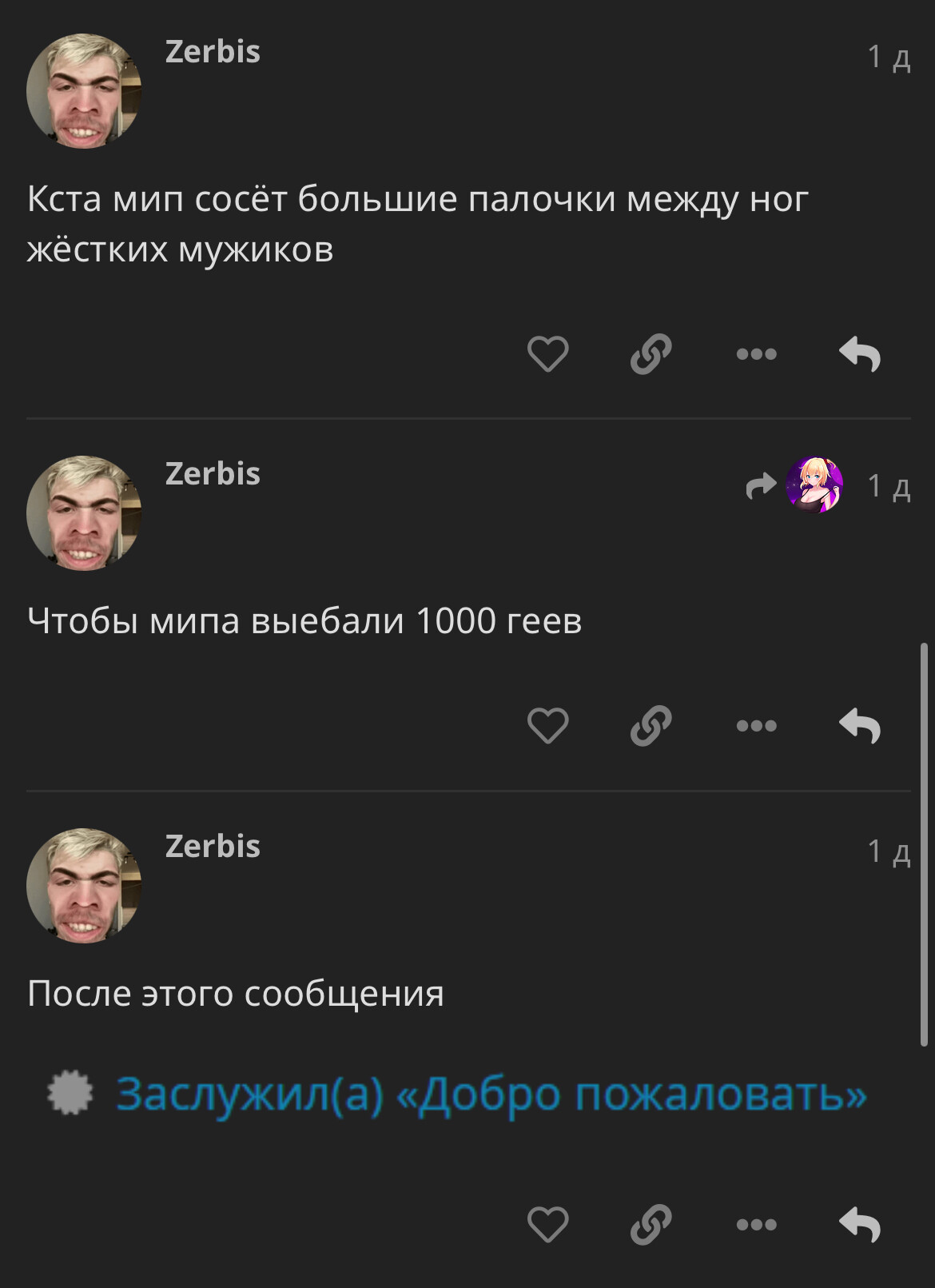Copy link of the «палочки между ног» post

tap(651, 353)
